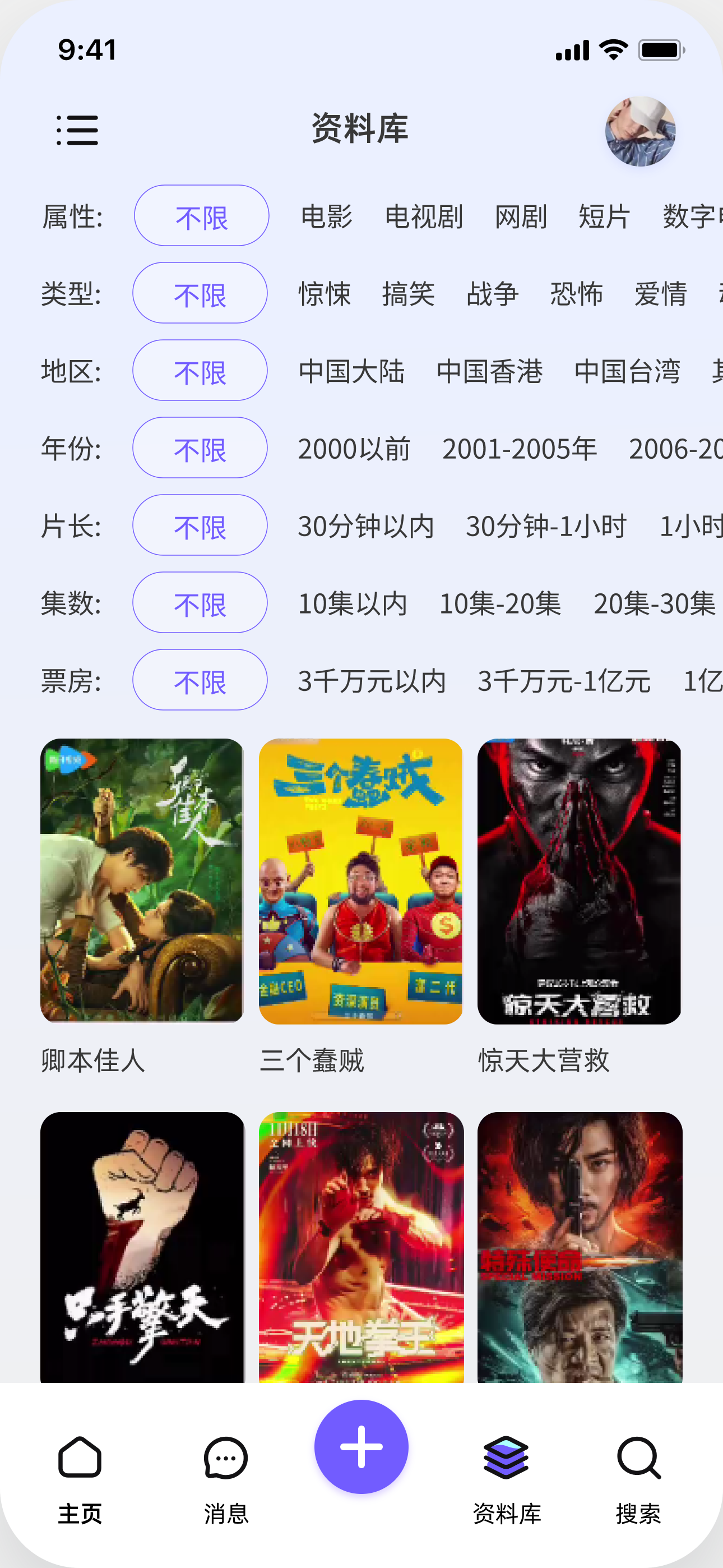Choose 30分钟以内 duration option
Screen dimensions: 723x1568
[x=366, y=527]
